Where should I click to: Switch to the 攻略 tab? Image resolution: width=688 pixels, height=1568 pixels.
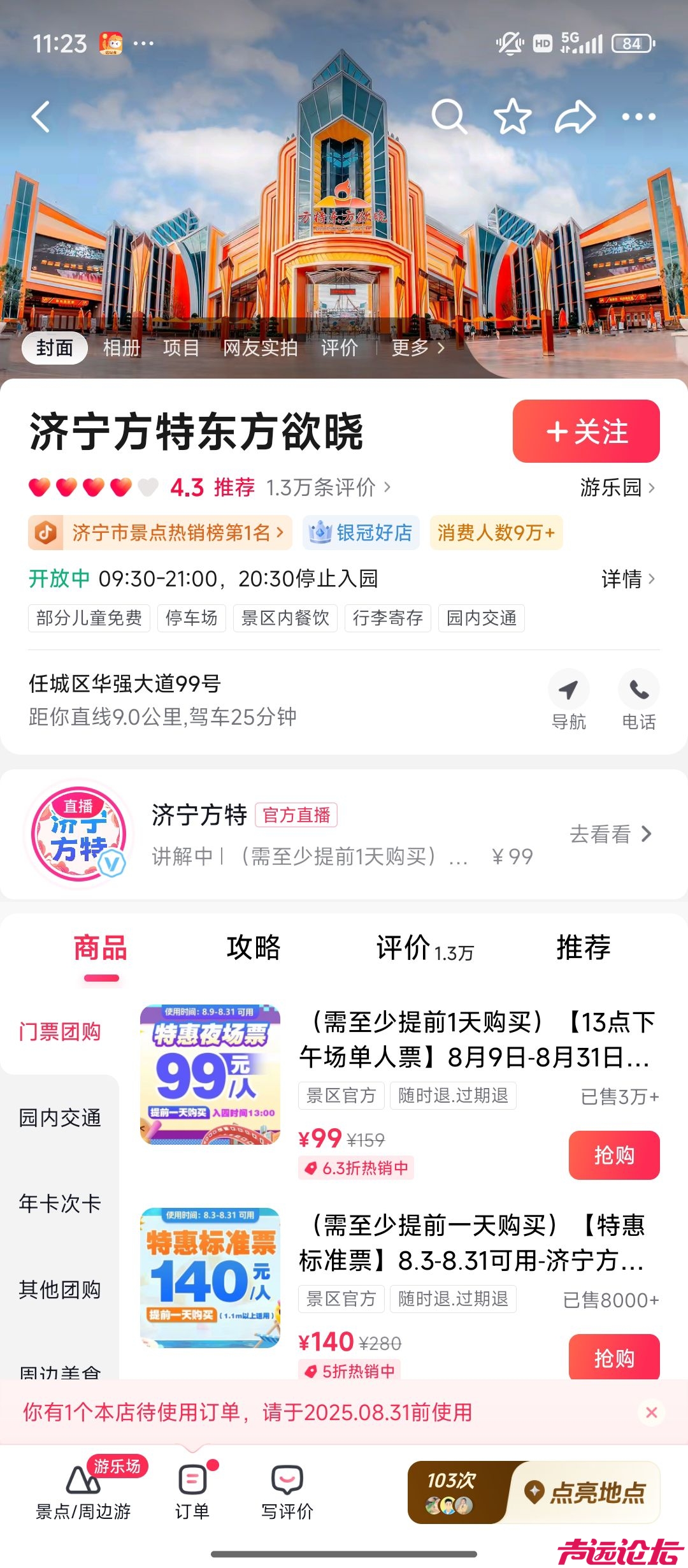coord(254,948)
